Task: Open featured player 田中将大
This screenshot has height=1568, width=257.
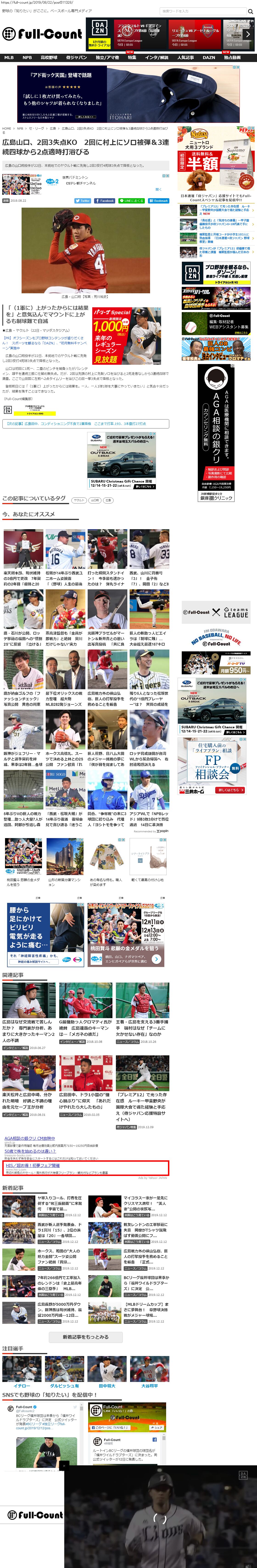Action: coord(106,1385)
